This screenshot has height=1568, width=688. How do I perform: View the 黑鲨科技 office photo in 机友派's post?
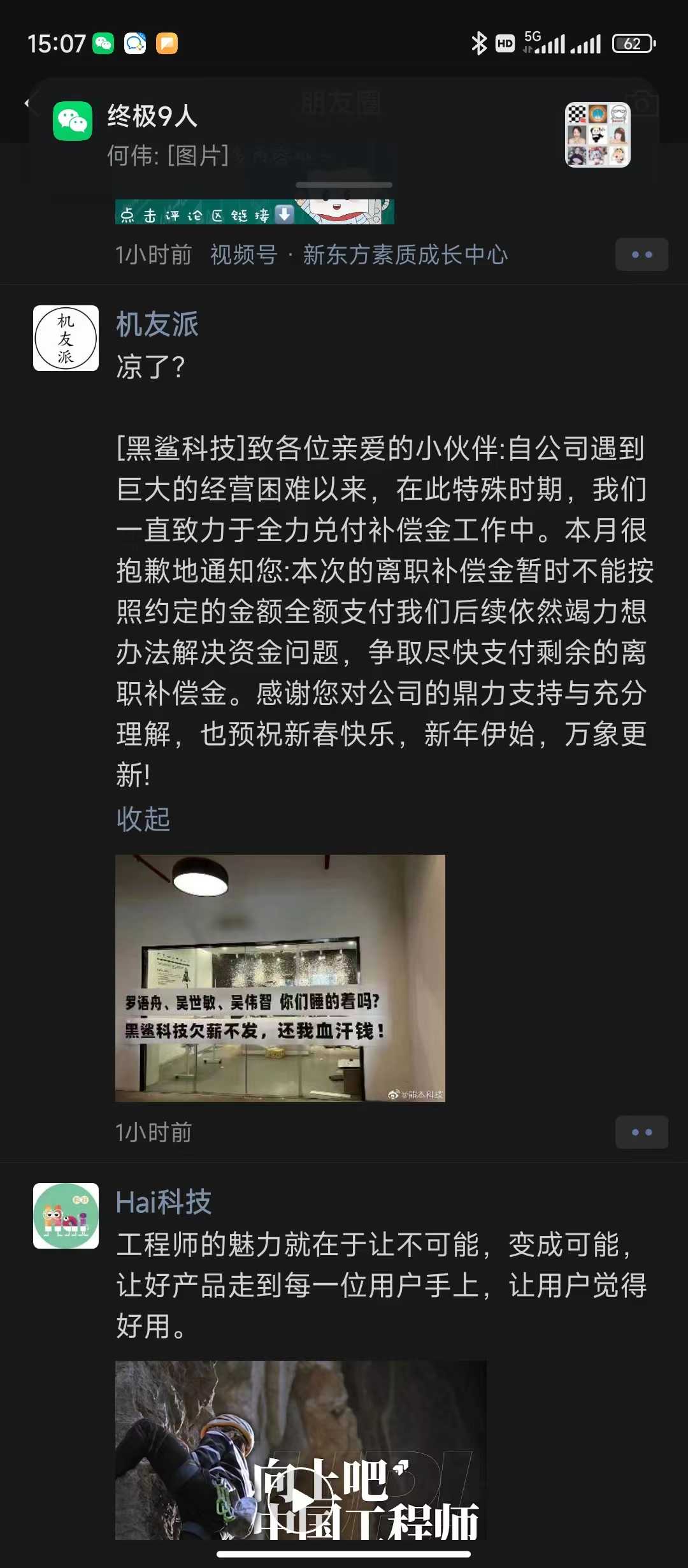point(280,978)
